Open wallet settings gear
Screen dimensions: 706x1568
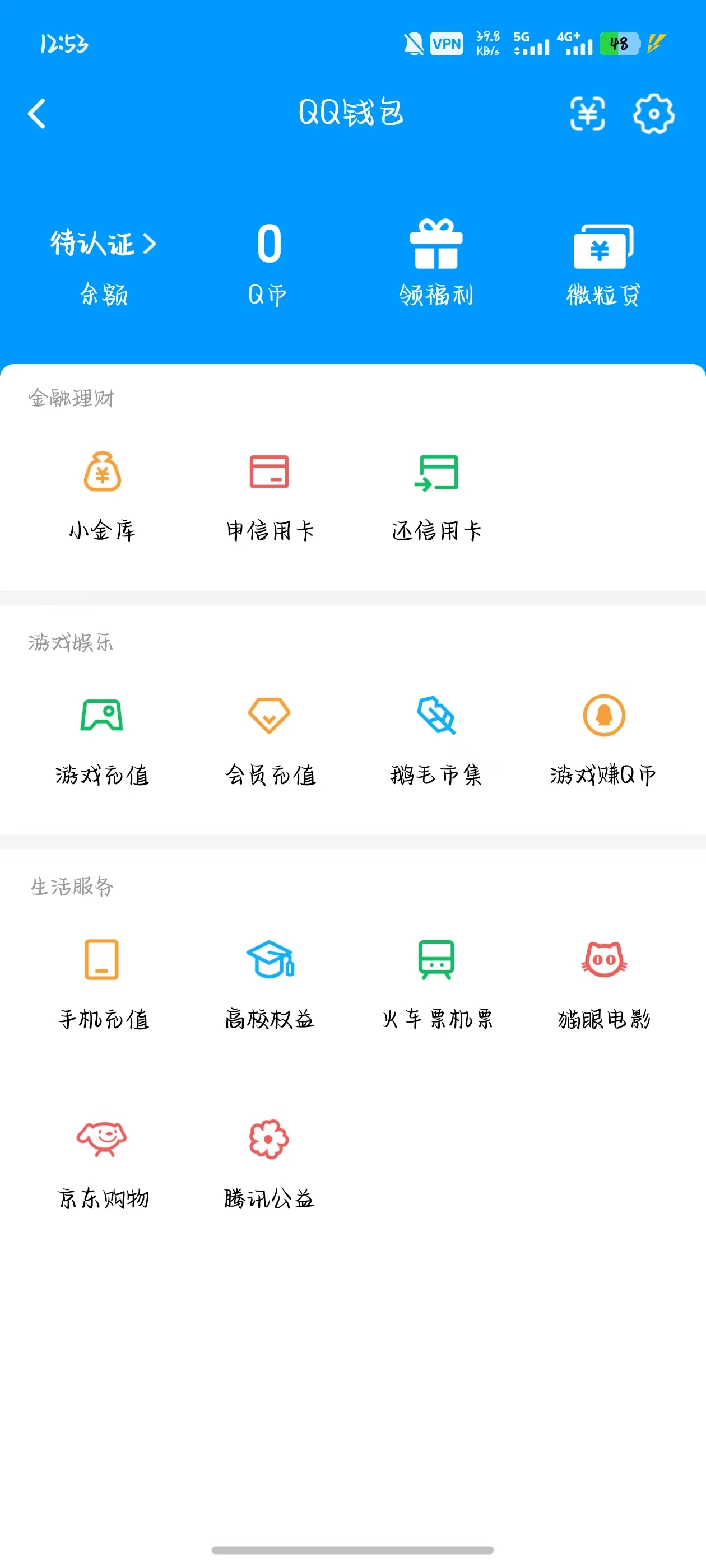[x=655, y=114]
